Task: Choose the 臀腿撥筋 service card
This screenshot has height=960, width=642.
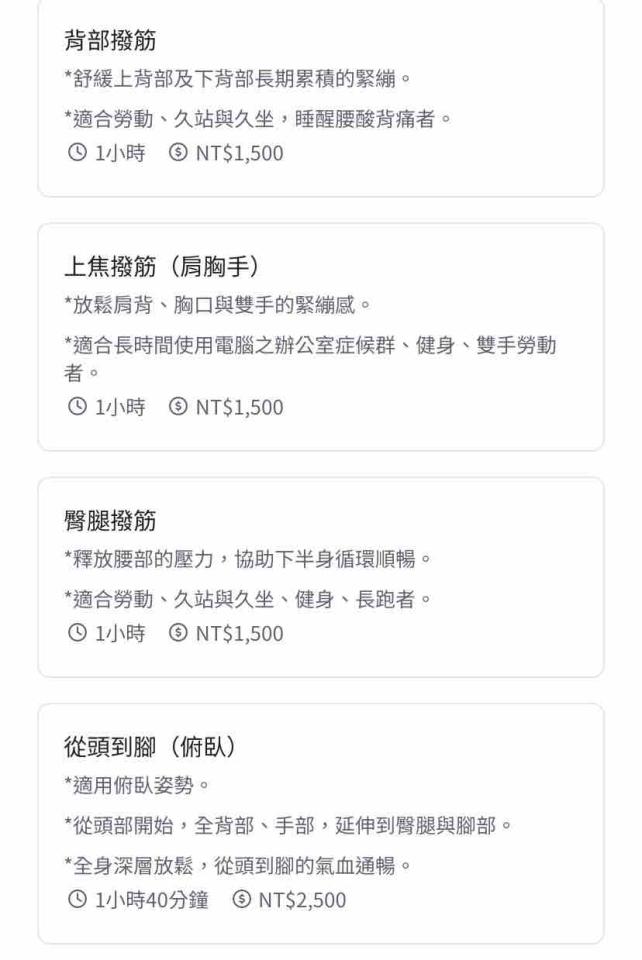Action: (320, 577)
